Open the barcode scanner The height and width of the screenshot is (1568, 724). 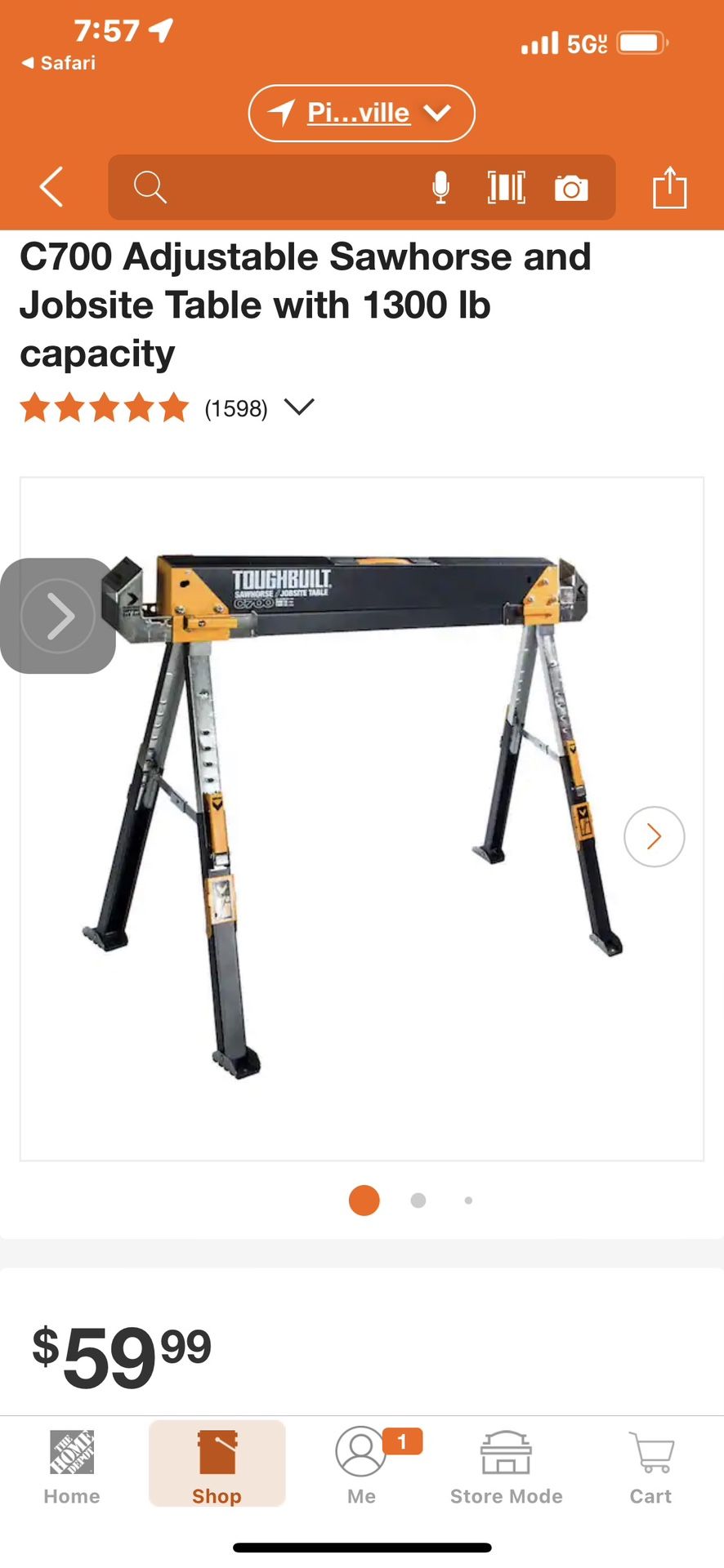506,187
